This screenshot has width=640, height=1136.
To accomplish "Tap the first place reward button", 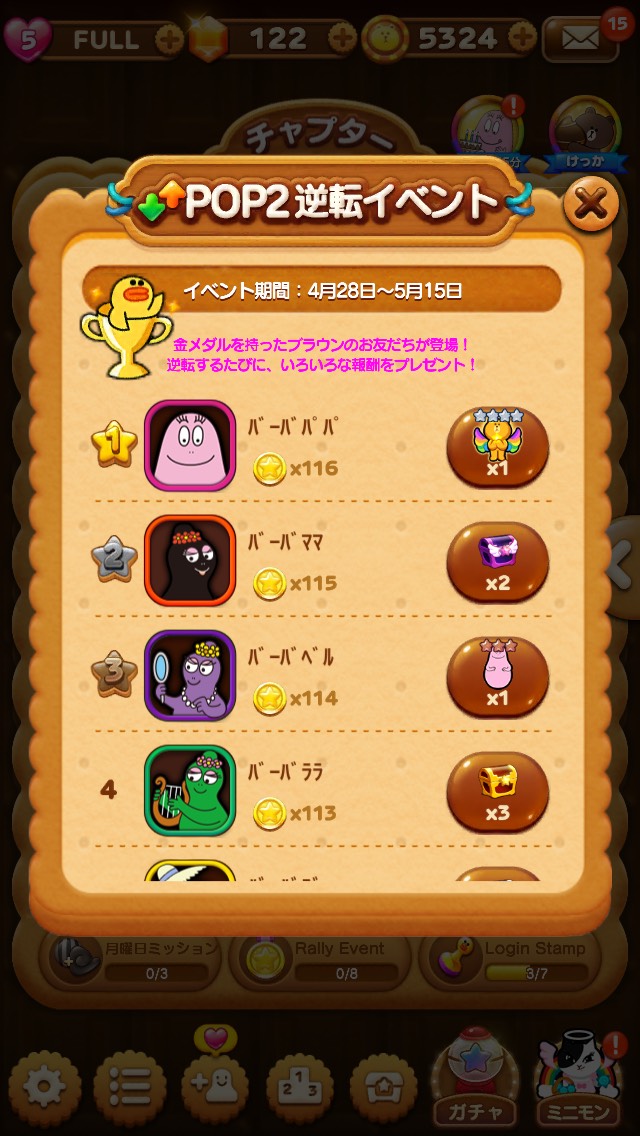I will [497, 446].
